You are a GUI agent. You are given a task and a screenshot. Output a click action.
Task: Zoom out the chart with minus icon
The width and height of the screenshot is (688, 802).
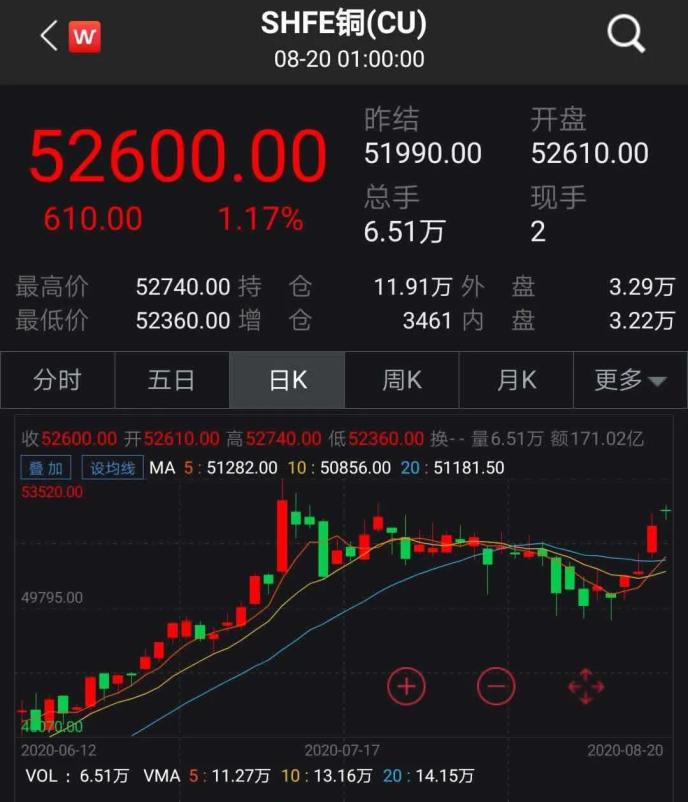(x=496, y=686)
